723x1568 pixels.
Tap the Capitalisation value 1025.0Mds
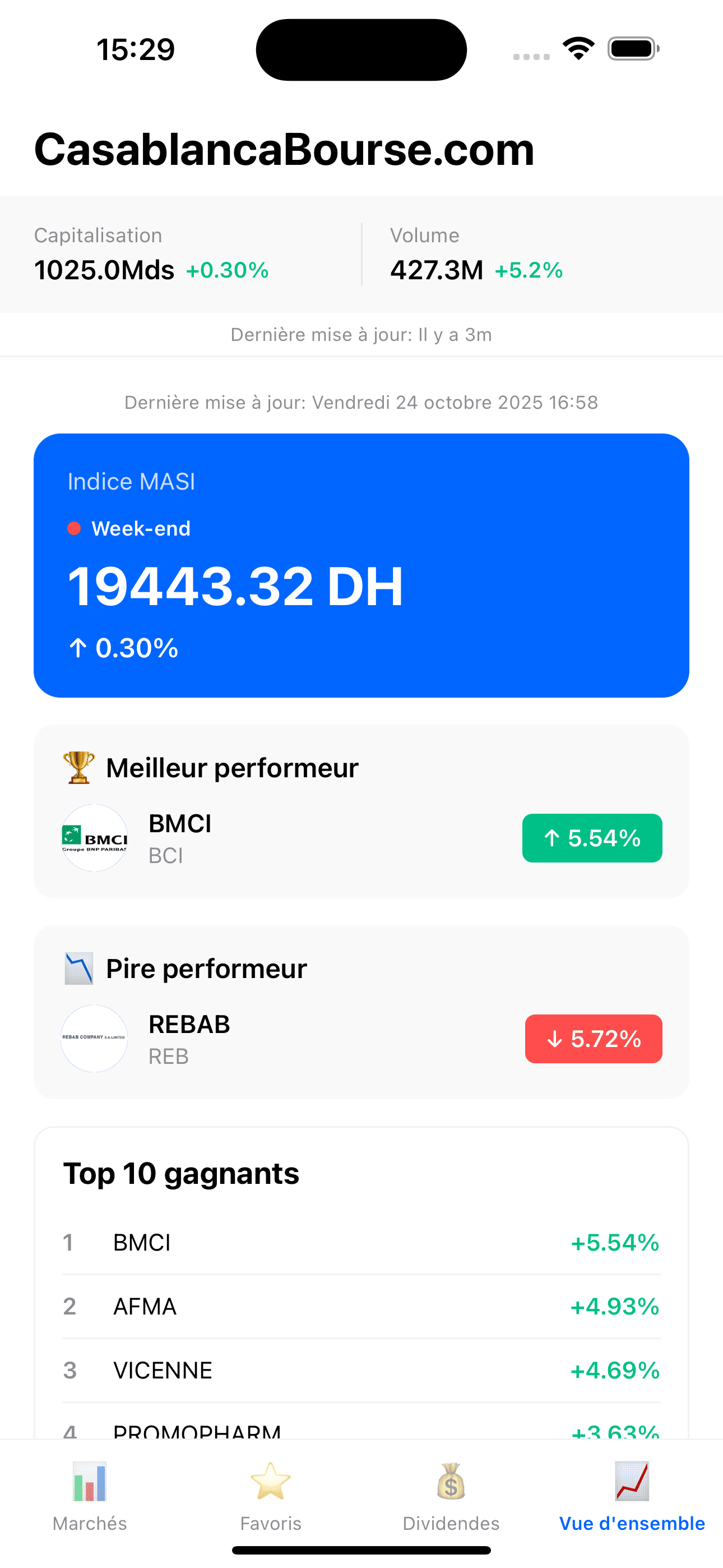[104, 270]
